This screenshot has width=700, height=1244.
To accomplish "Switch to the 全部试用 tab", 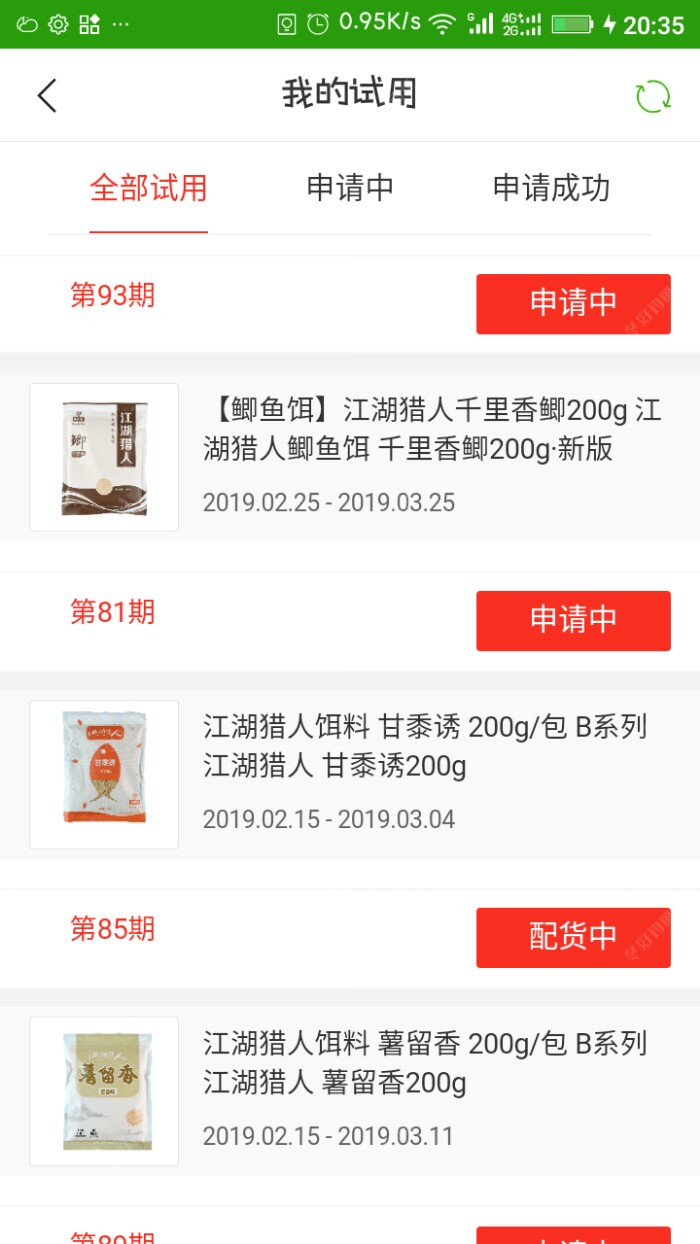I will coord(148,188).
